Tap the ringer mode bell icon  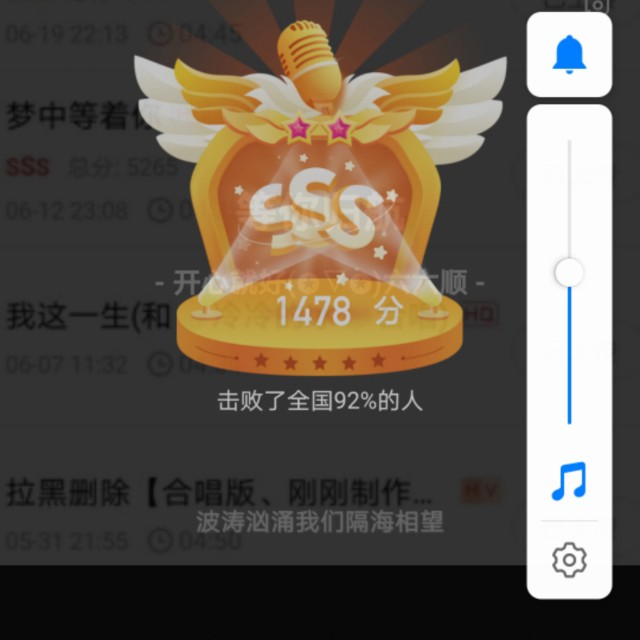tap(569, 54)
